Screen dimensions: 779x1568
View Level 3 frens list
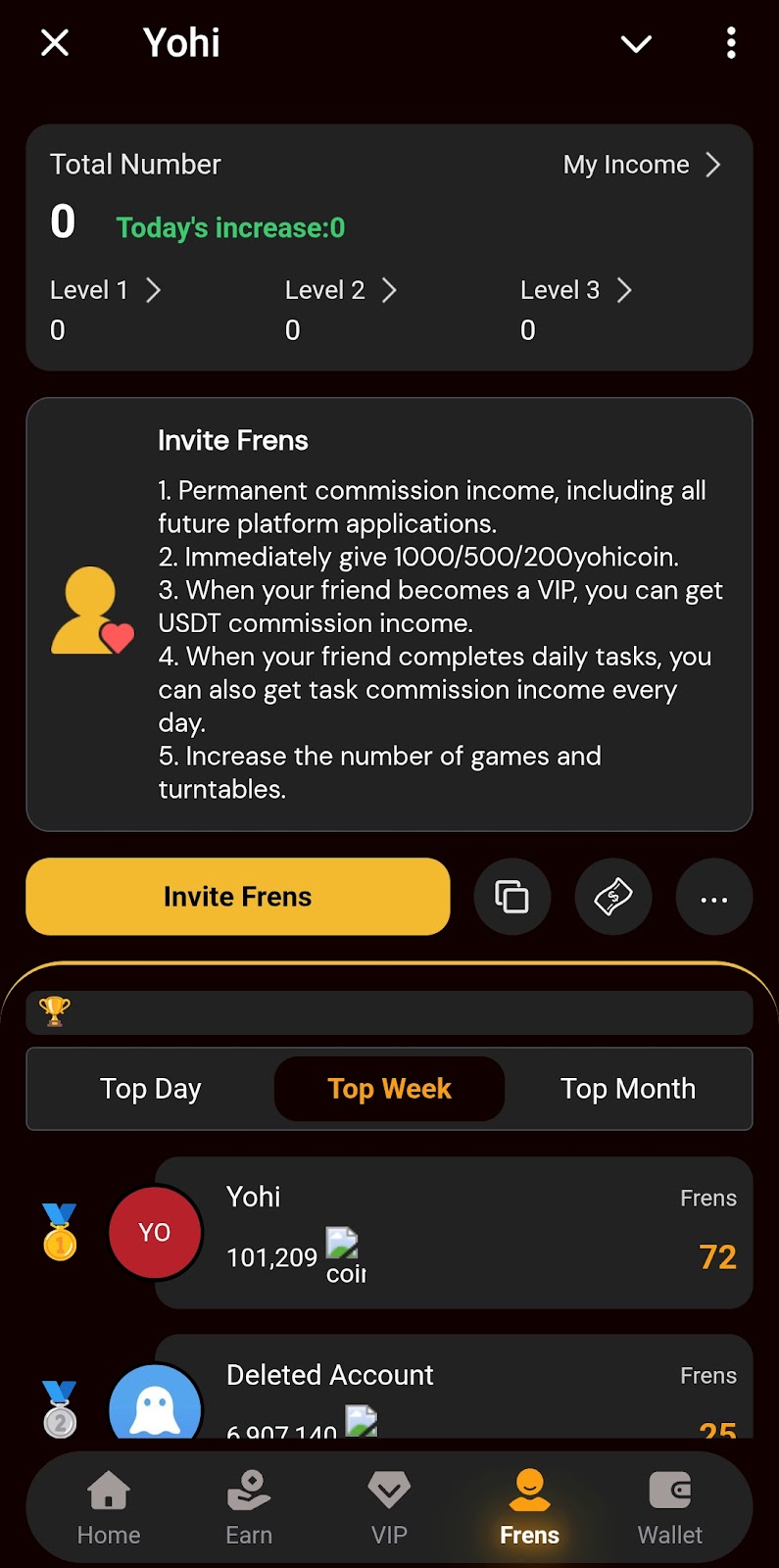(x=575, y=290)
